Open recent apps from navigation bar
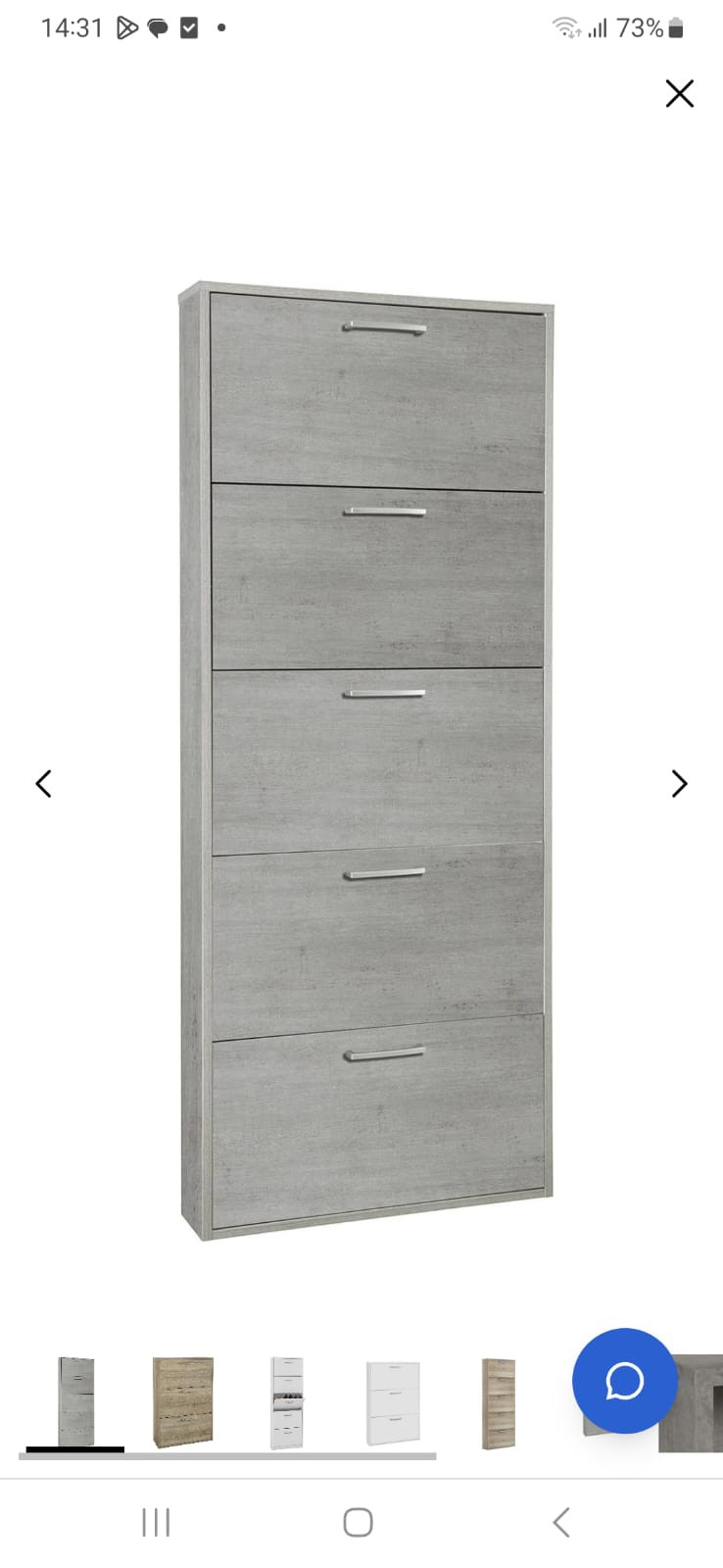The width and height of the screenshot is (723, 1568). 156,1522
